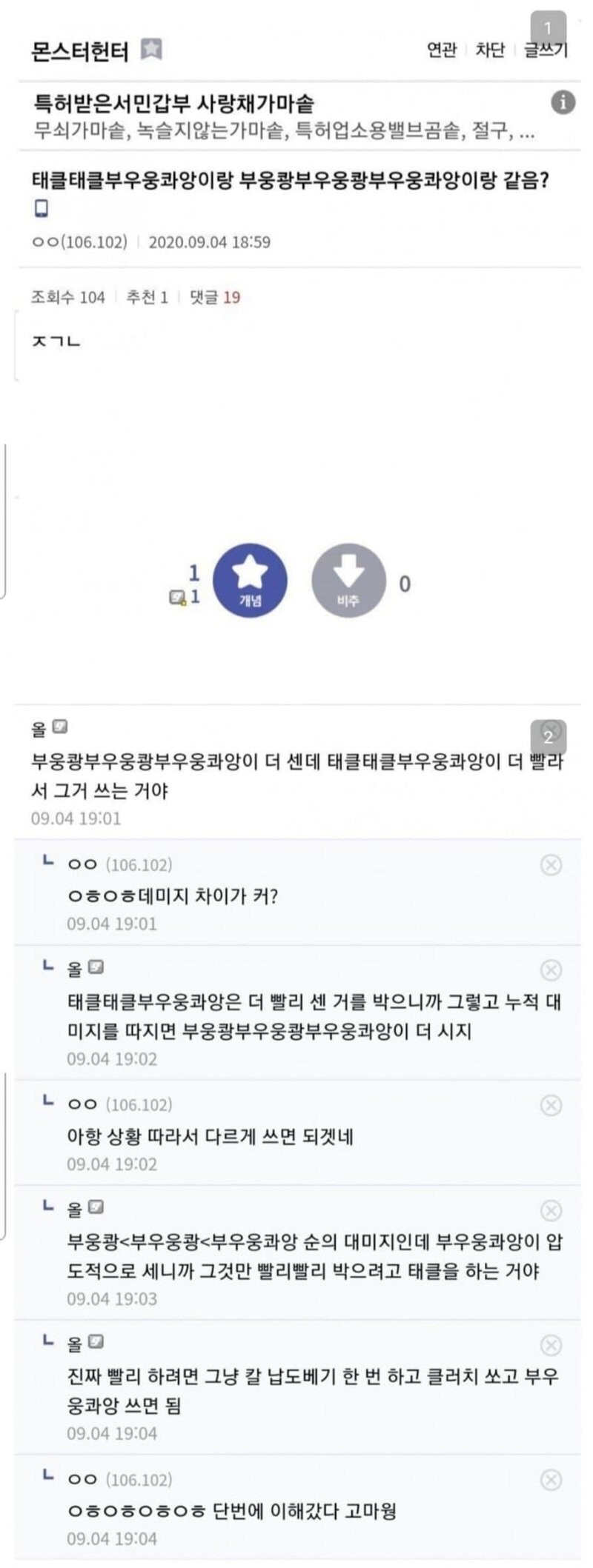Click the 글쓰기 link to write a post
The image size is (593, 1568).
[543, 50]
